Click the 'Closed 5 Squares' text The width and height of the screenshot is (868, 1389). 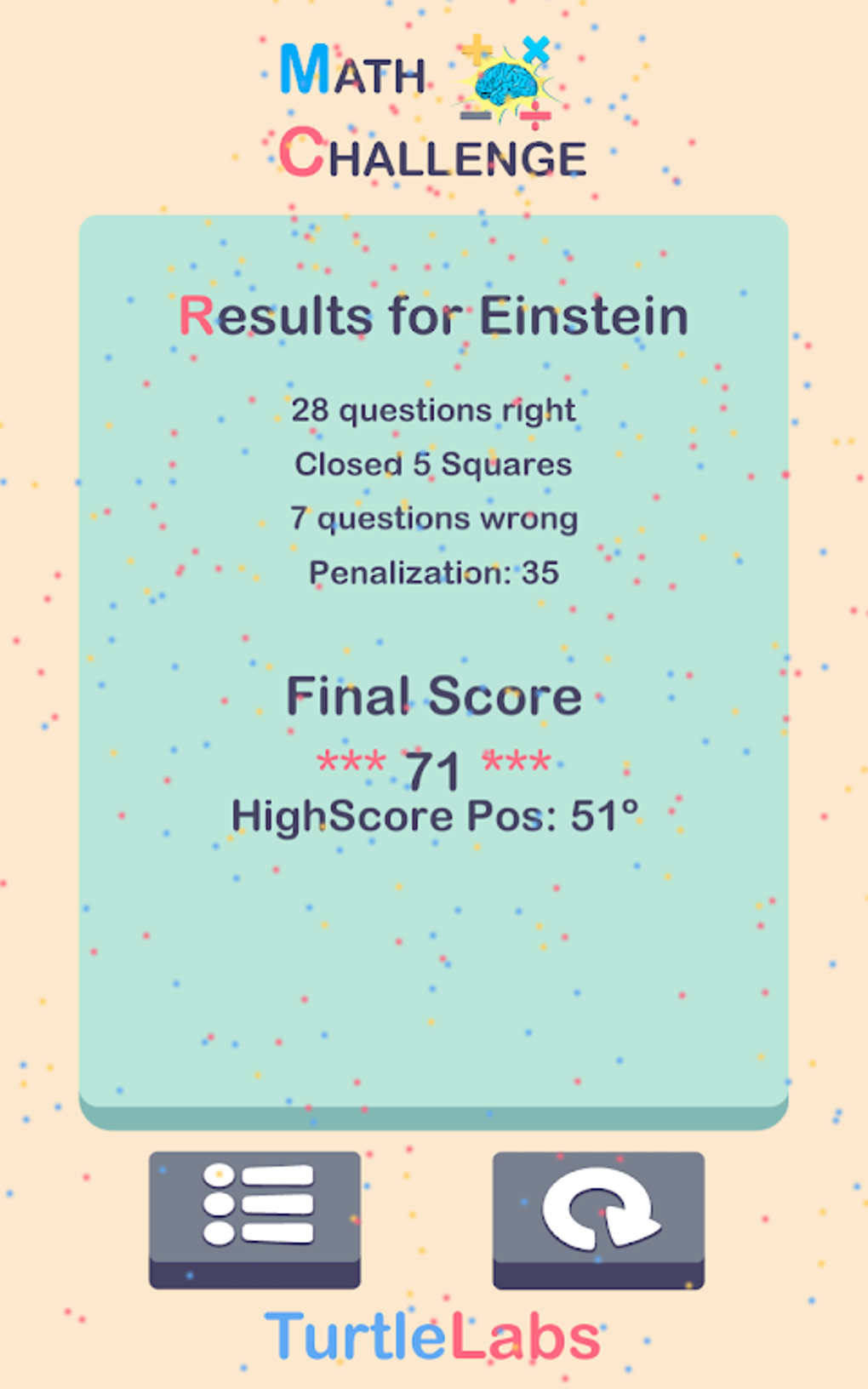433,464
